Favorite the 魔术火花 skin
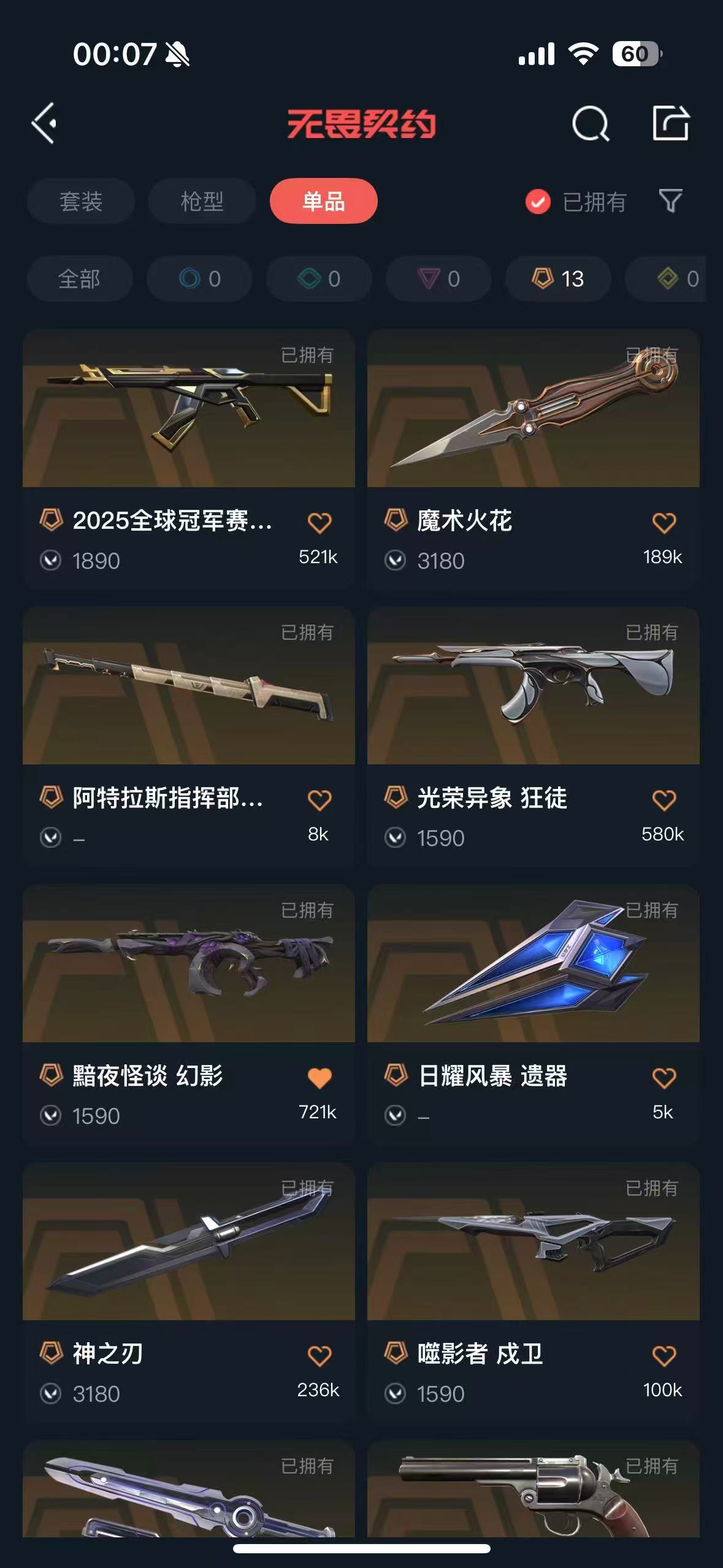This screenshot has height=1568, width=723. (664, 523)
